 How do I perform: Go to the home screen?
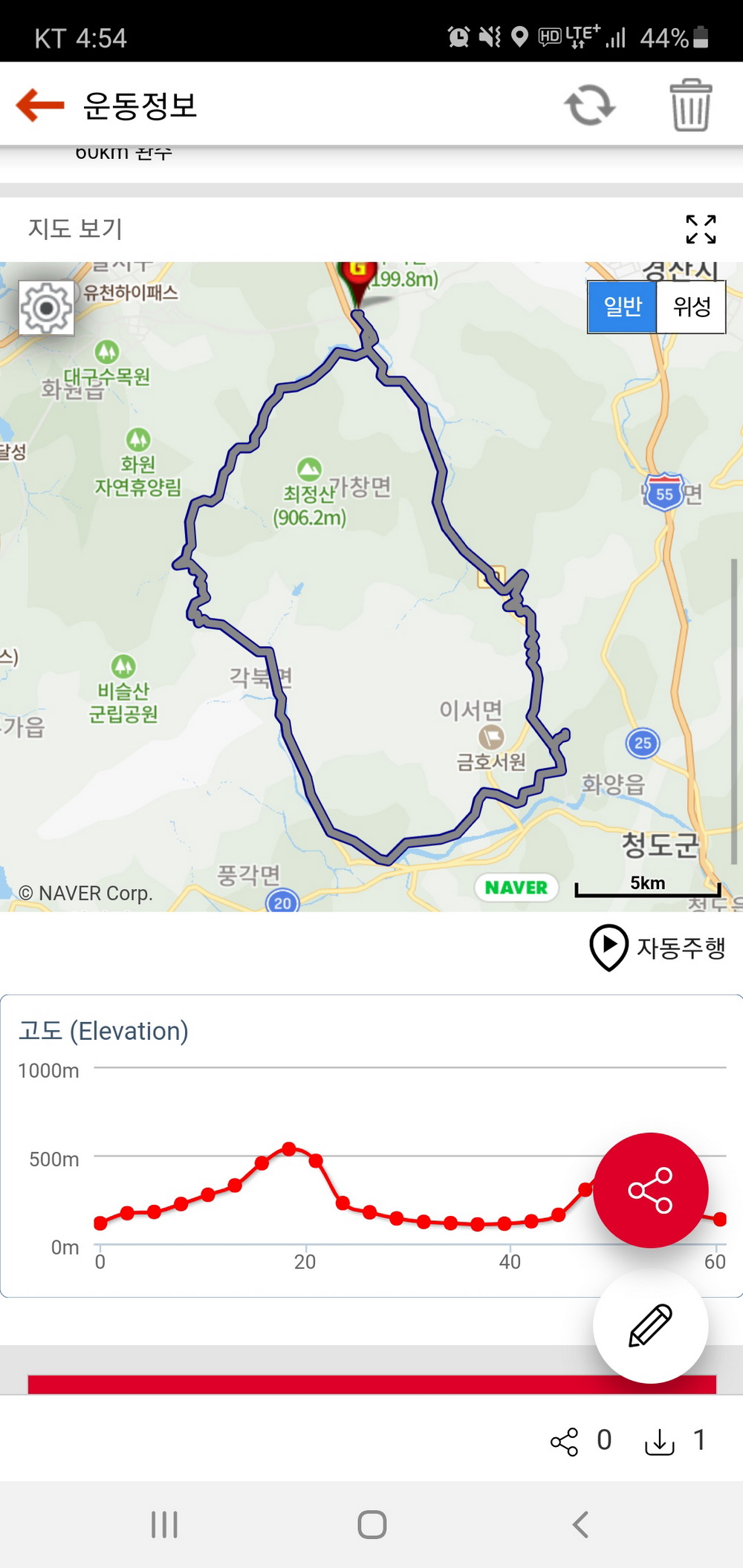pos(371,1525)
